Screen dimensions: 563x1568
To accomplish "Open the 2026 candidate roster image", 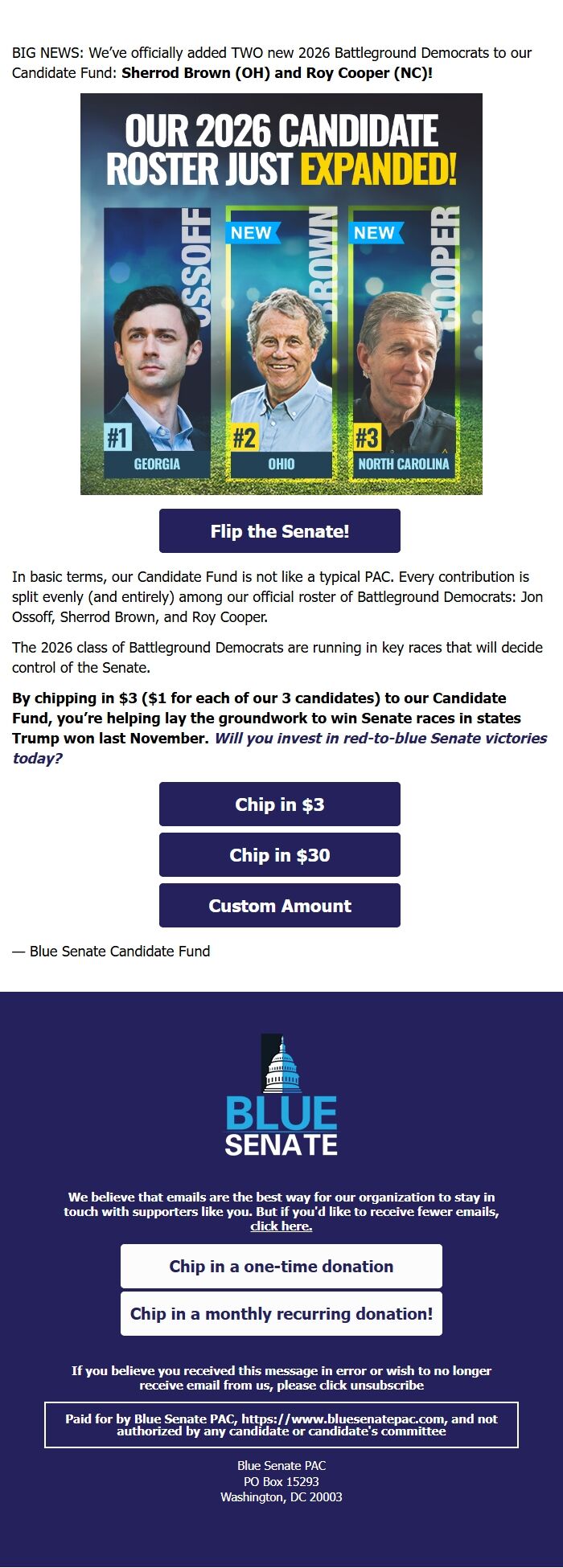I will tap(281, 294).
